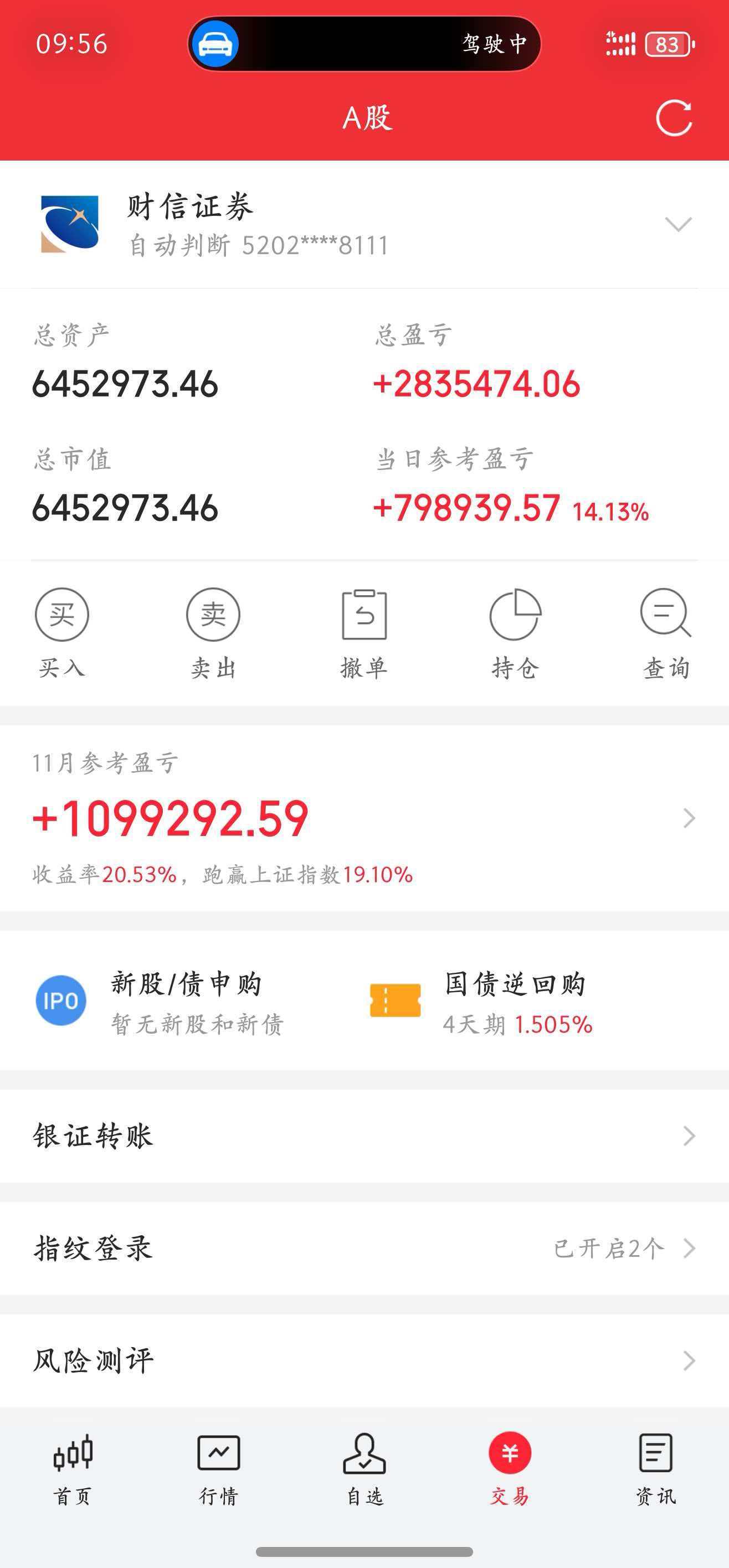The height and width of the screenshot is (1568, 729).
Task: Tap the 驾驶中 driving mode pill
Action: pyautogui.click(x=364, y=44)
